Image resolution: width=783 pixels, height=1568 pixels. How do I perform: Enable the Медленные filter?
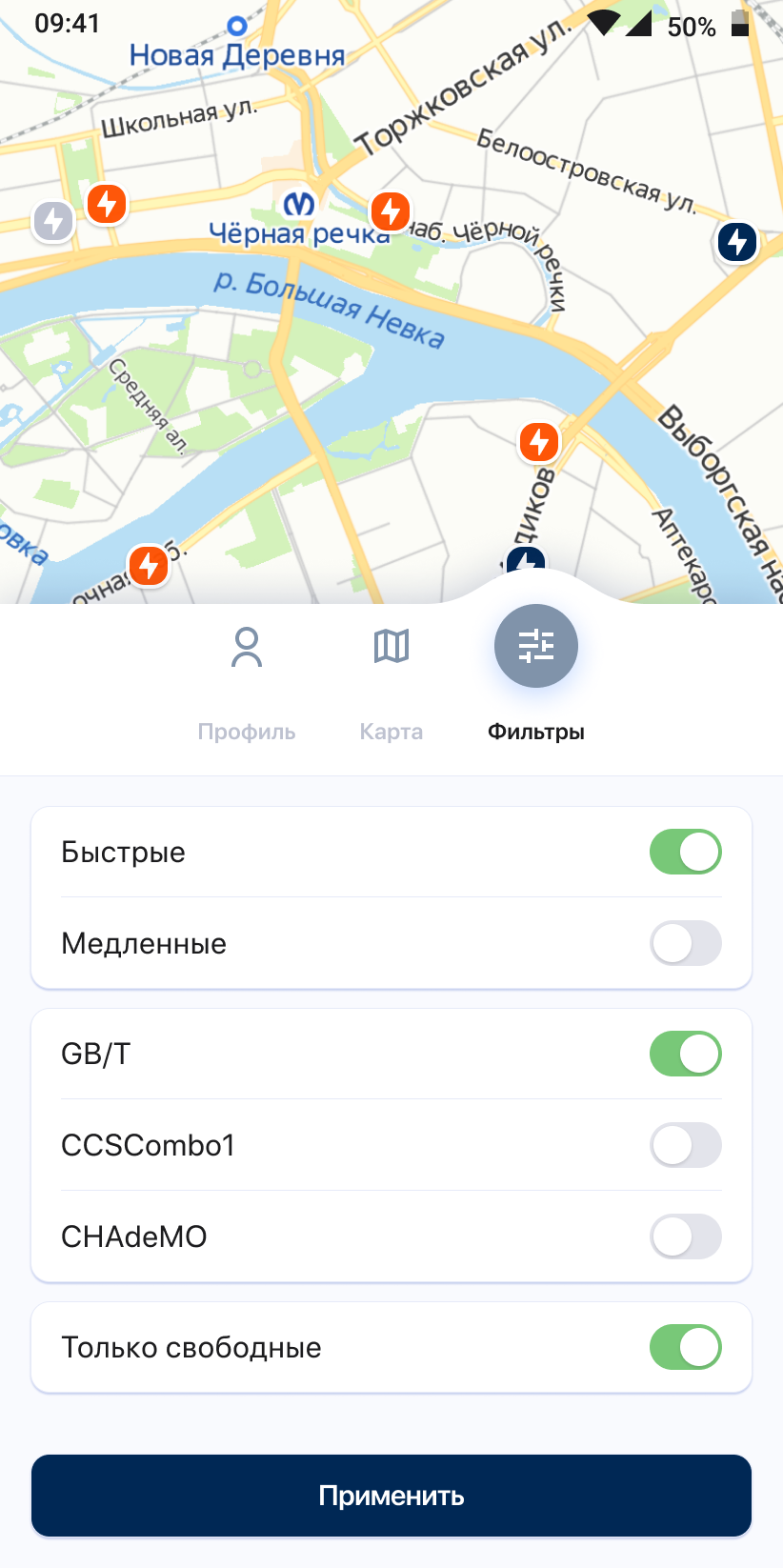685,943
